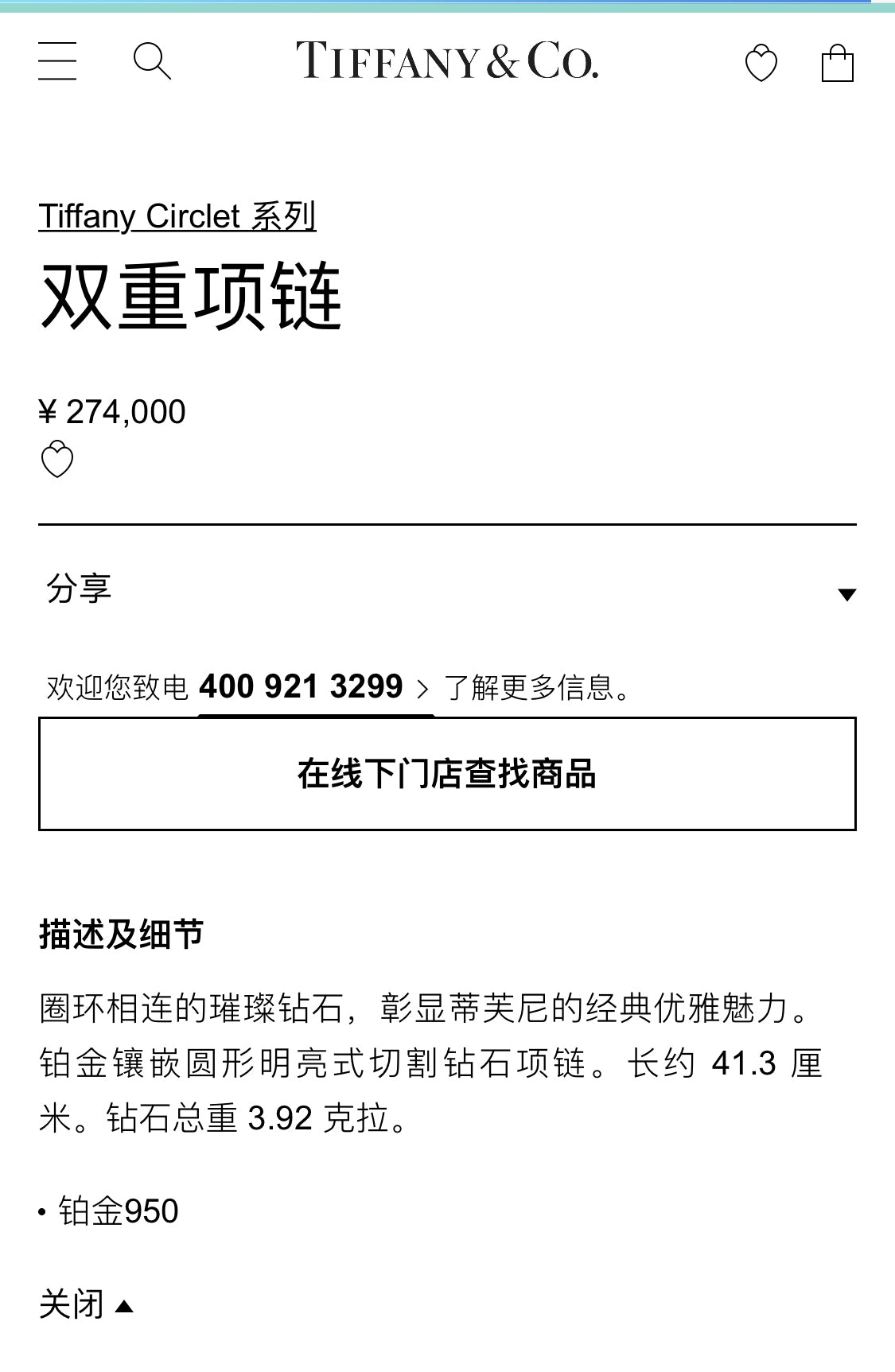
Task: Open Tiffany Circlet 系列 collection link
Action: pyautogui.click(x=177, y=216)
